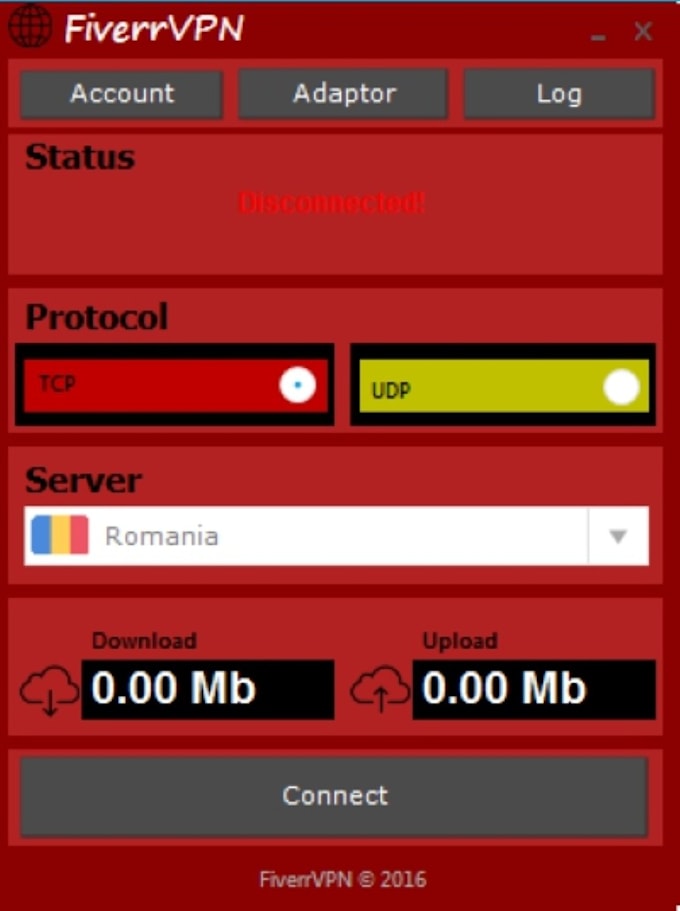Select the TCP protocol
This screenshot has height=911, width=680.
pyautogui.click(x=297, y=384)
